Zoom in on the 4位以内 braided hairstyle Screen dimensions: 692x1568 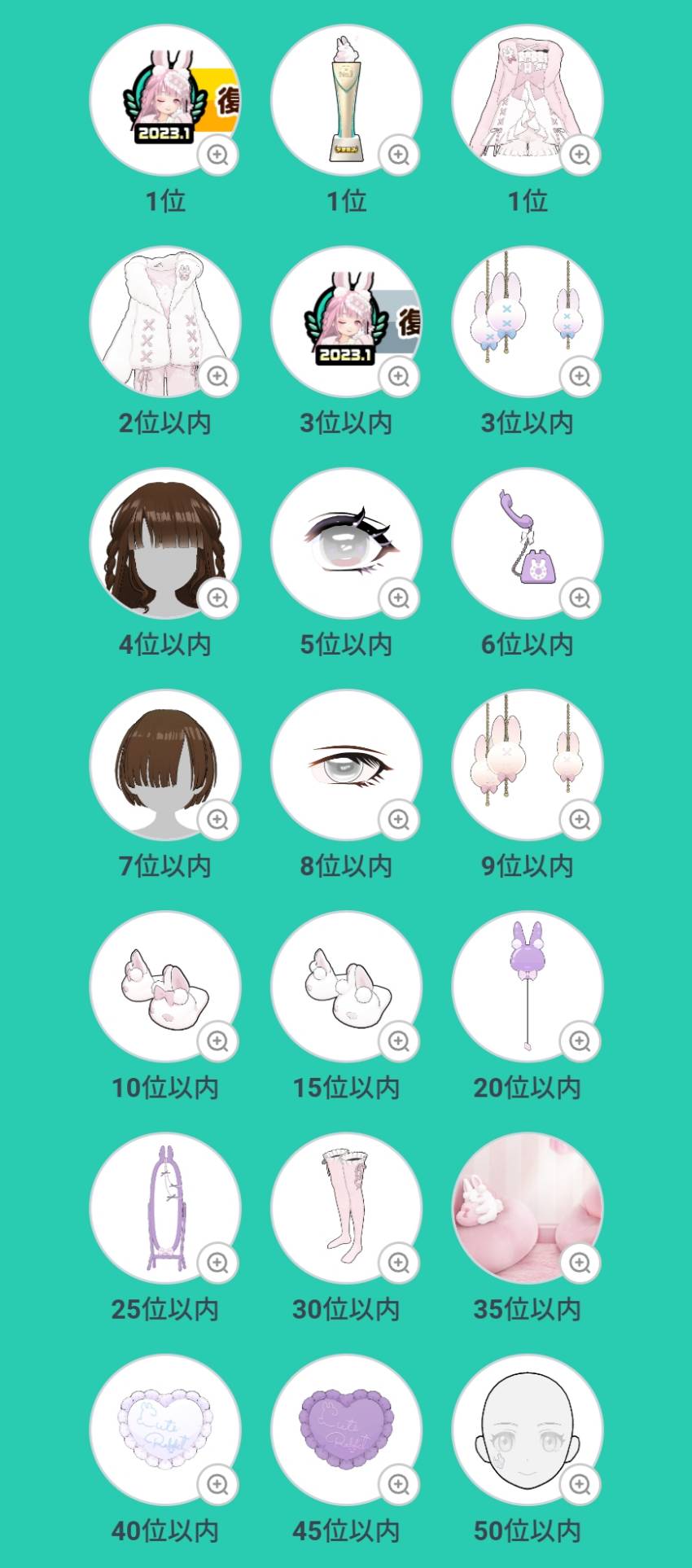(217, 598)
